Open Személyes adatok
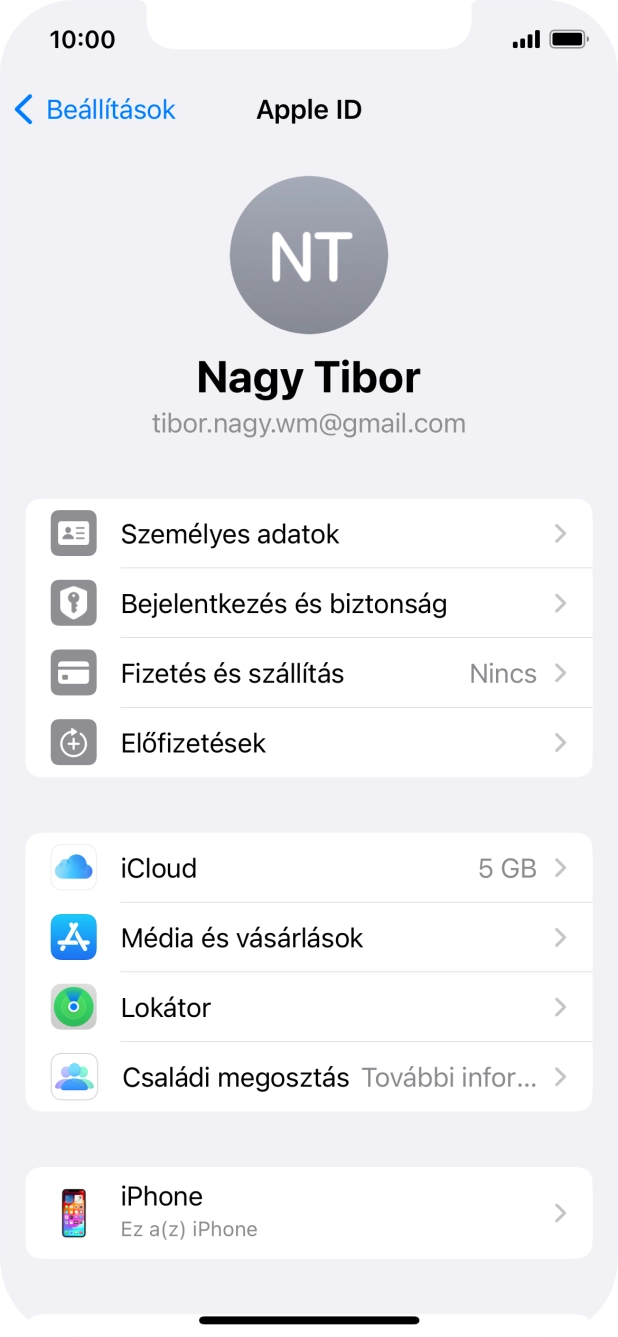Screen dimensions: 618x1337 click(309, 534)
